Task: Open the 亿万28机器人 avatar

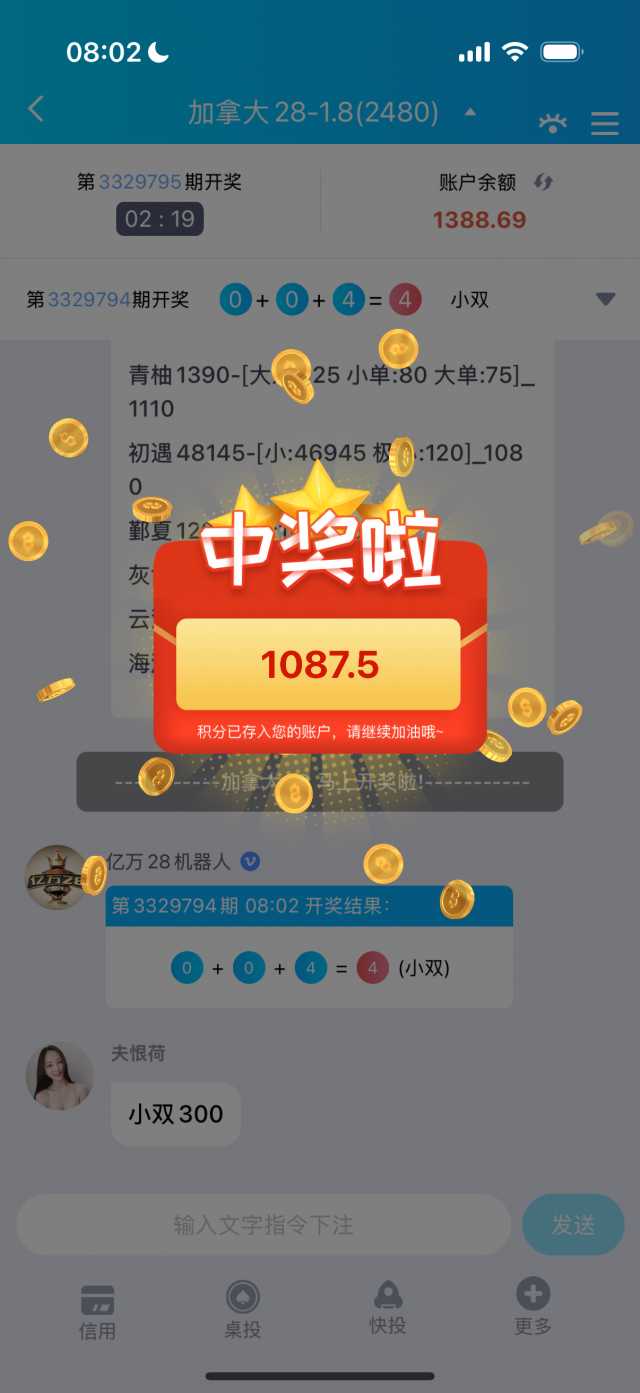Action: click(59, 877)
